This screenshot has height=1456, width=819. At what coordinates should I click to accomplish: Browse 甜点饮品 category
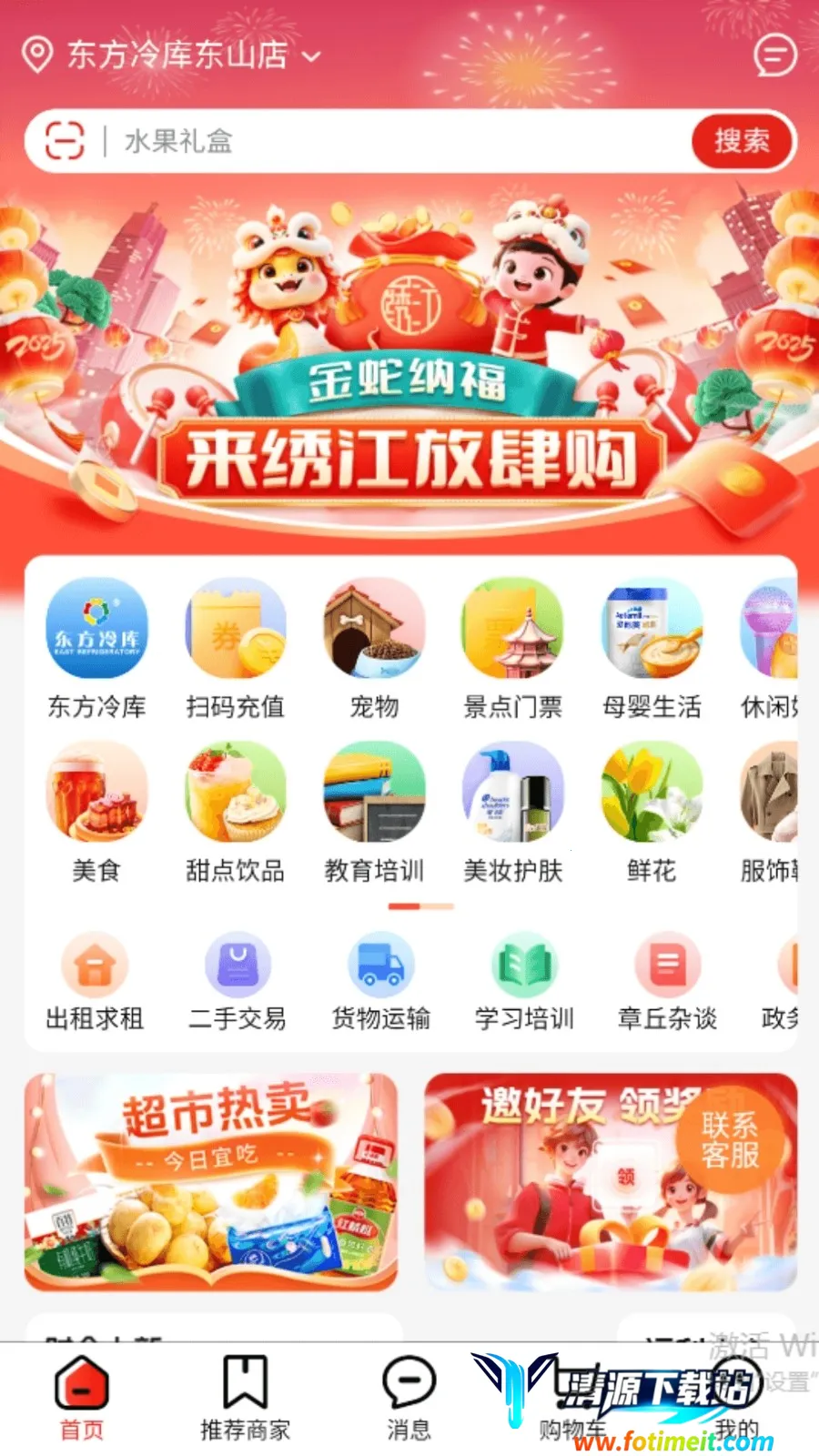tap(236, 810)
